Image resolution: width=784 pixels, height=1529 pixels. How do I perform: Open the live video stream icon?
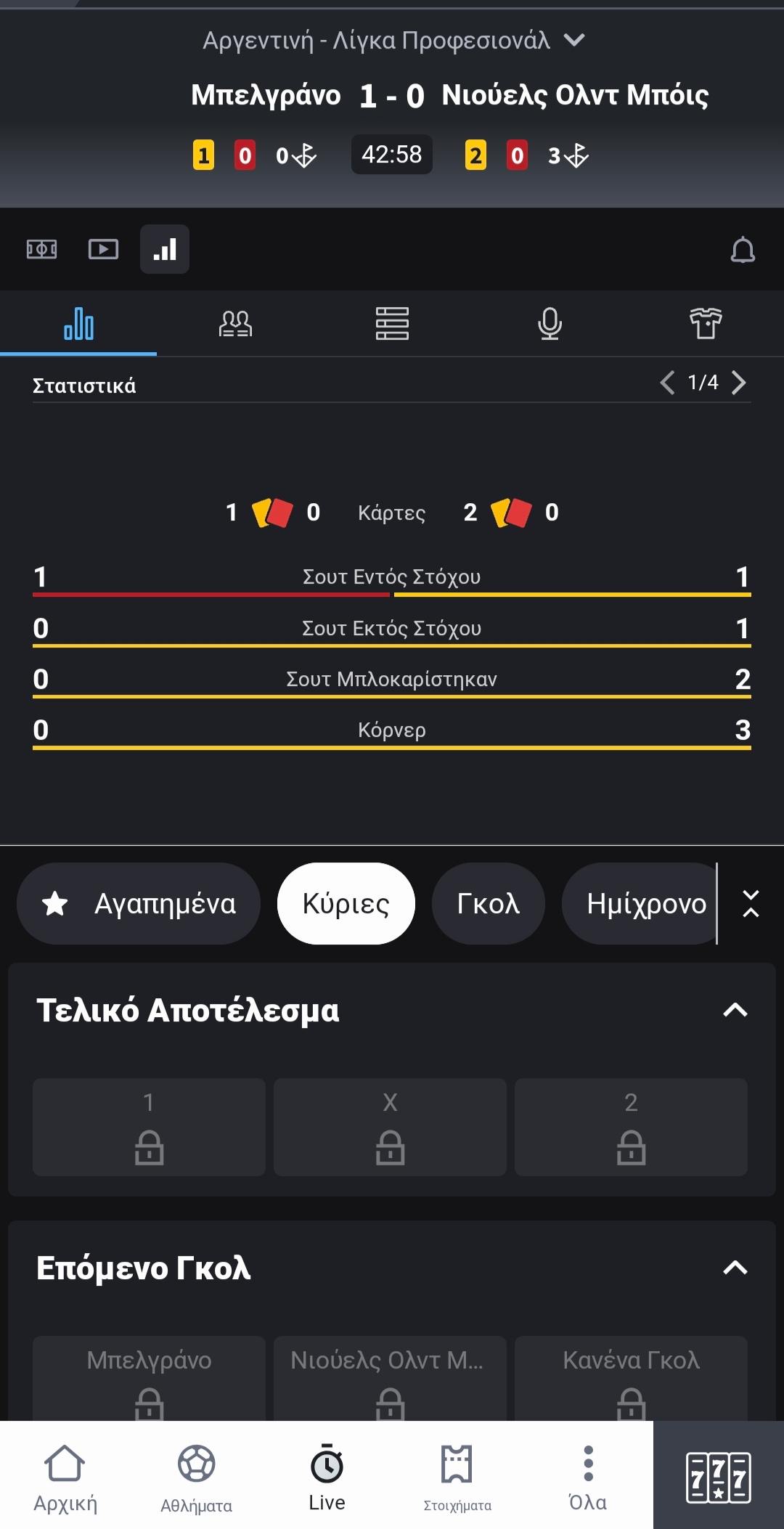[x=103, y=250]
